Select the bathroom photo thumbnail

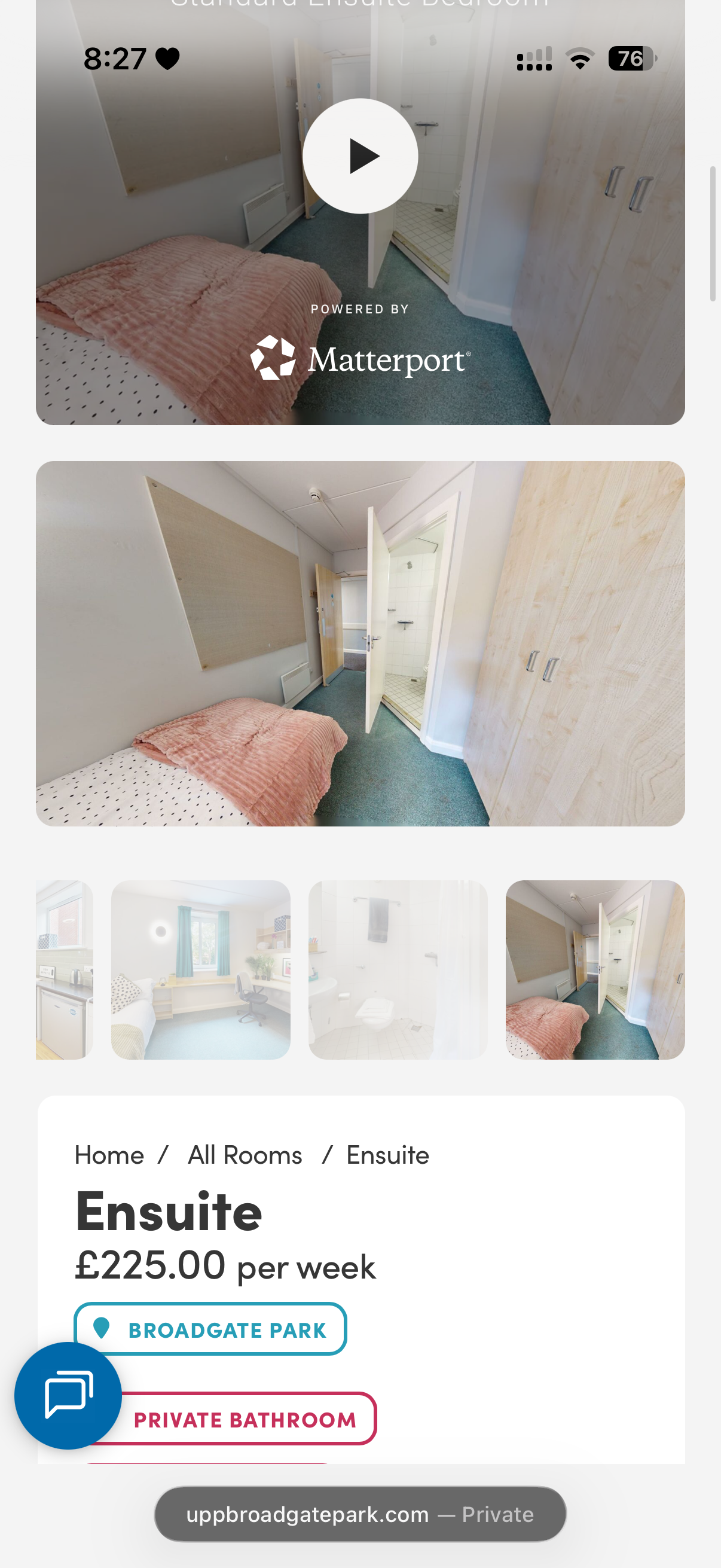click(398, 969)
